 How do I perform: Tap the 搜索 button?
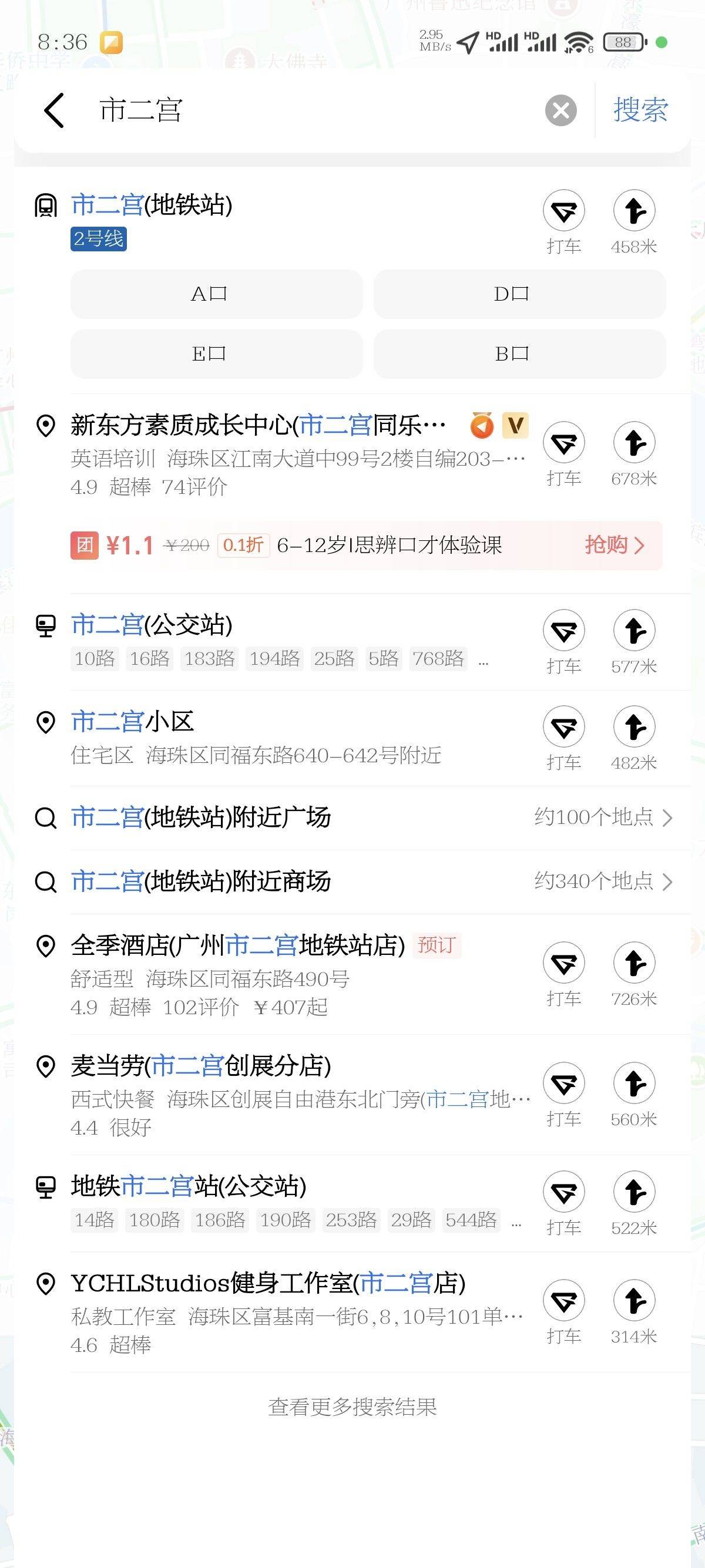(x=640, y=110)
